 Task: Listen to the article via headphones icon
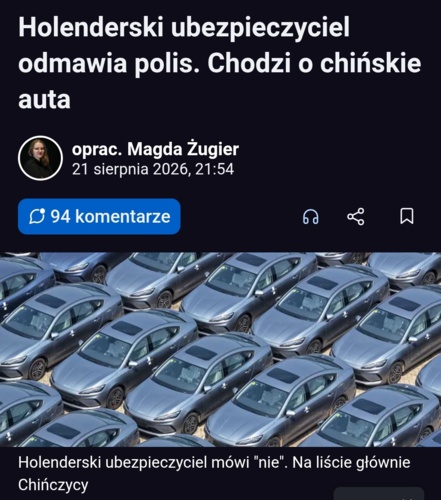coord(310,217)
